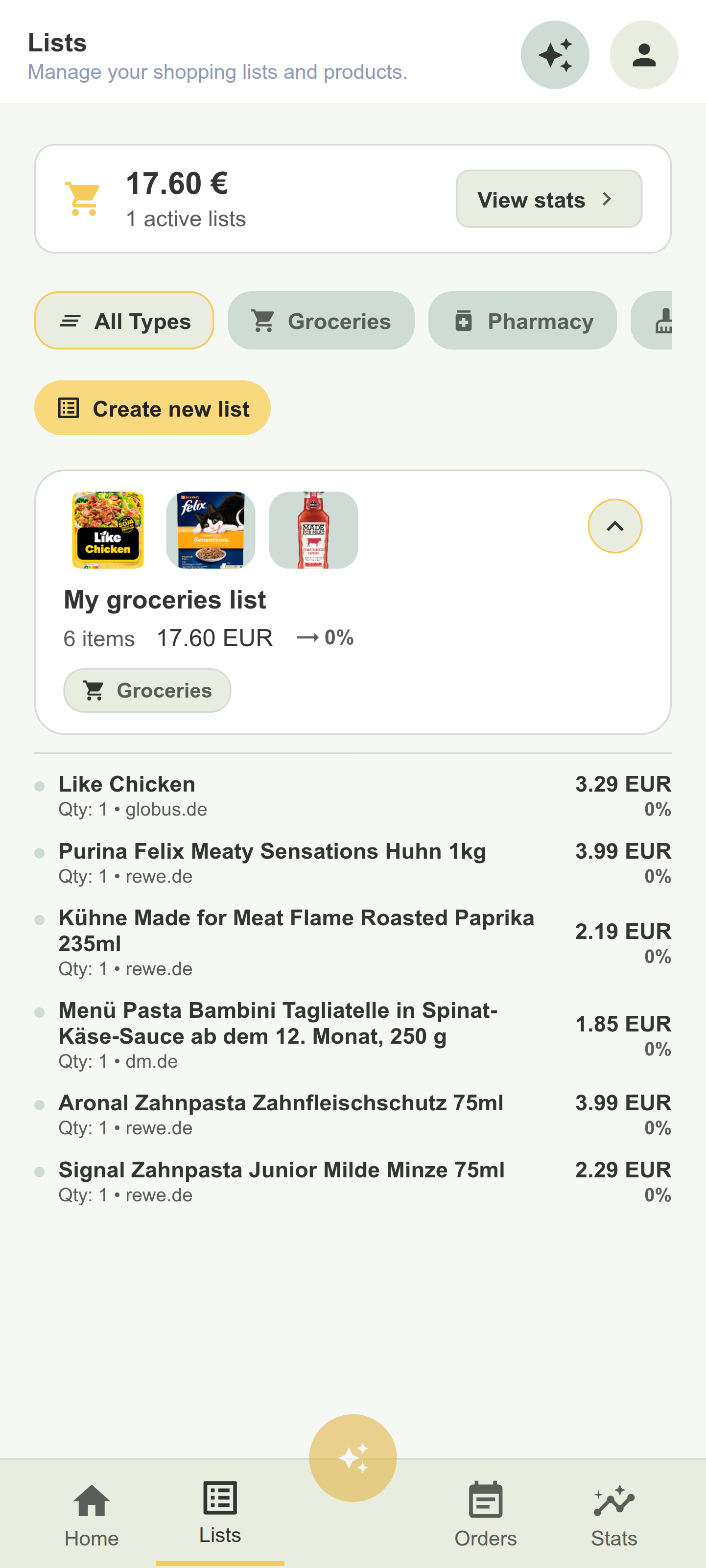This screenshot has width=706, height=1568.
Task: Click the filter icon on All Types chip
Action: tap(71, 321)
